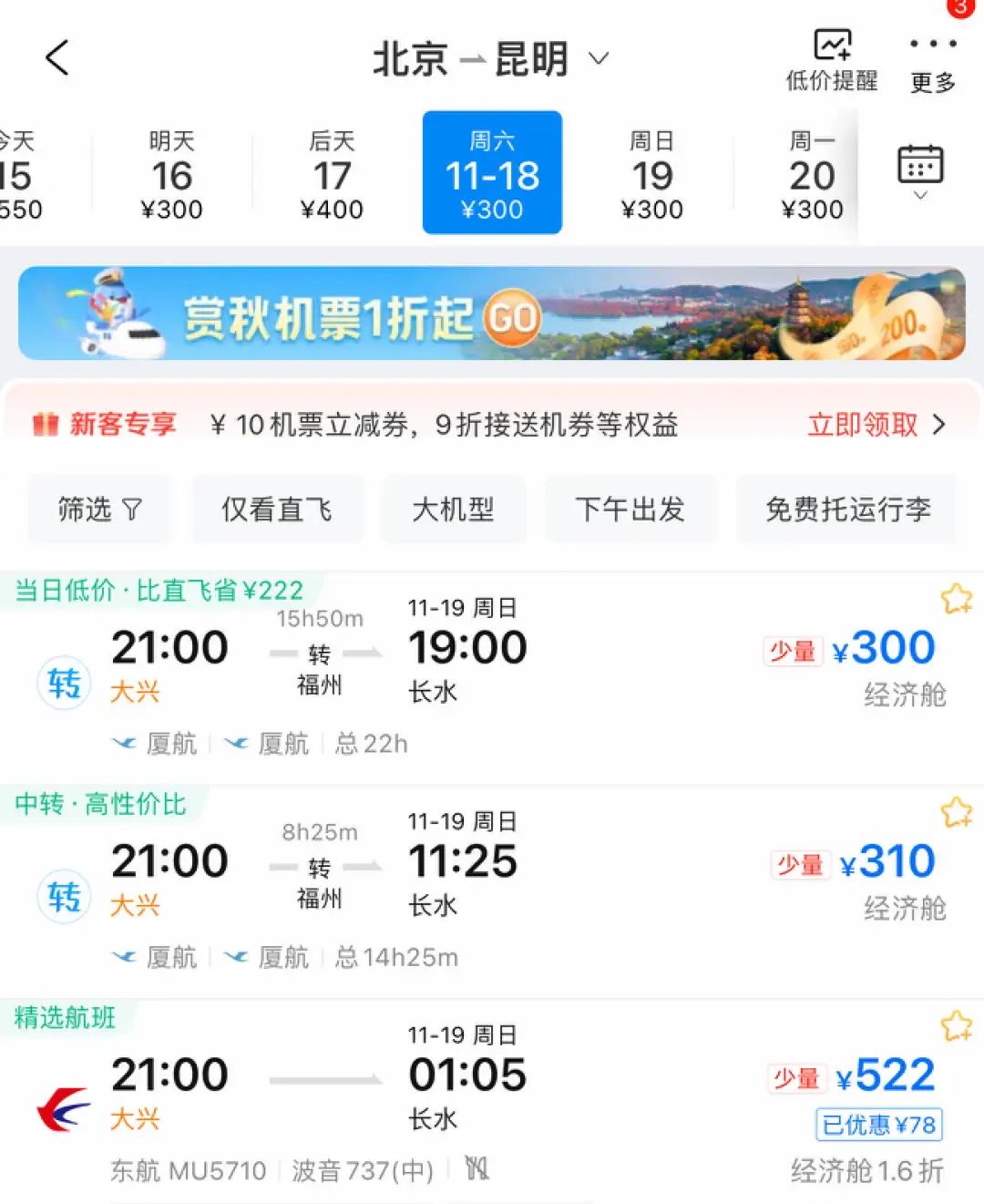Select the 明天 16 date tab
The image size is (984, 1204).
[x=171, y=175]
